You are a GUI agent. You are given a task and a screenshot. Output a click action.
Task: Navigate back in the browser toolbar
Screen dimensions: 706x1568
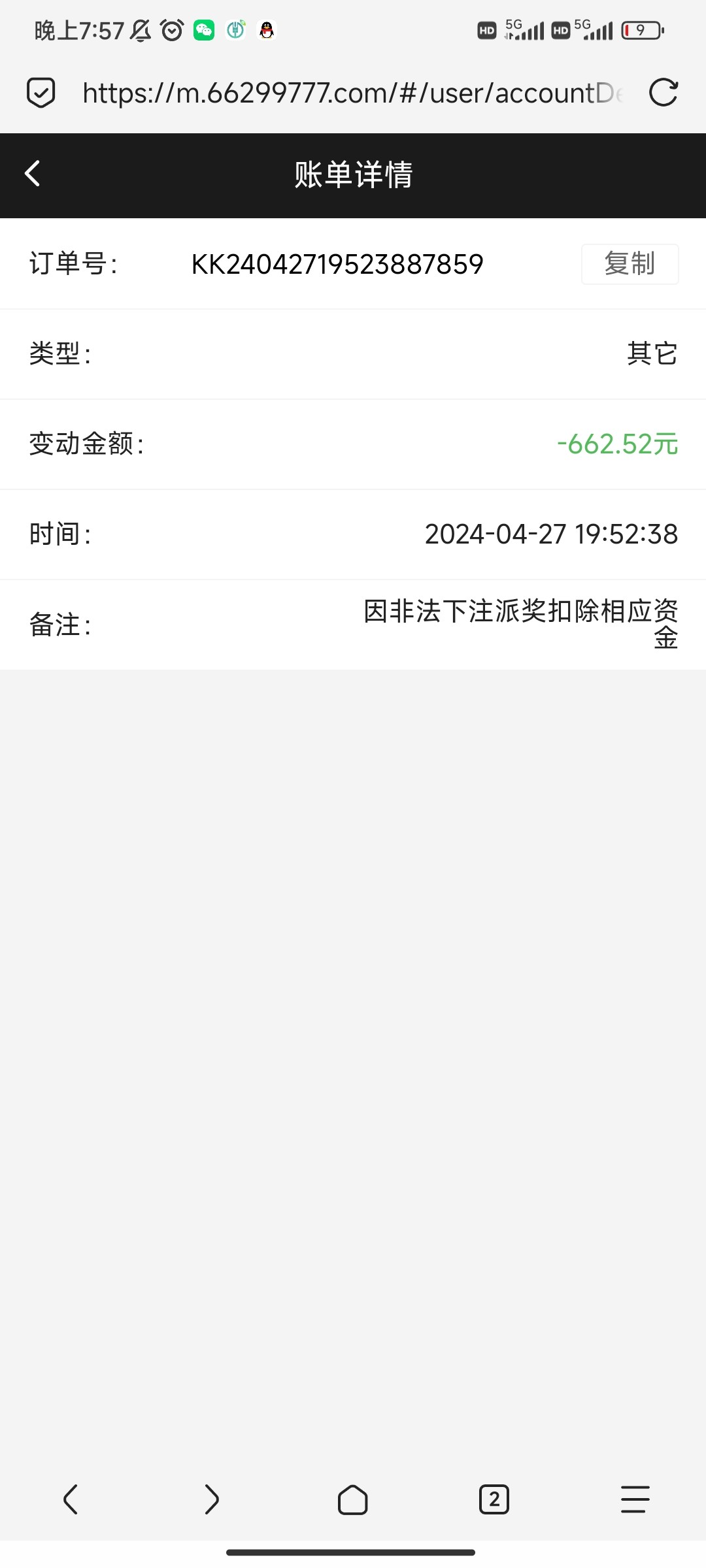coord(71,1499)
